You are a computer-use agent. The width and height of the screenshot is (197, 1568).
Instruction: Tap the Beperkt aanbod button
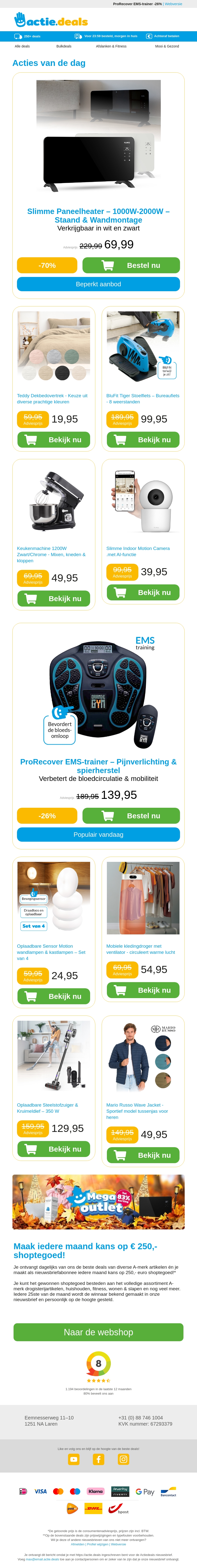[x=98, y=284]
